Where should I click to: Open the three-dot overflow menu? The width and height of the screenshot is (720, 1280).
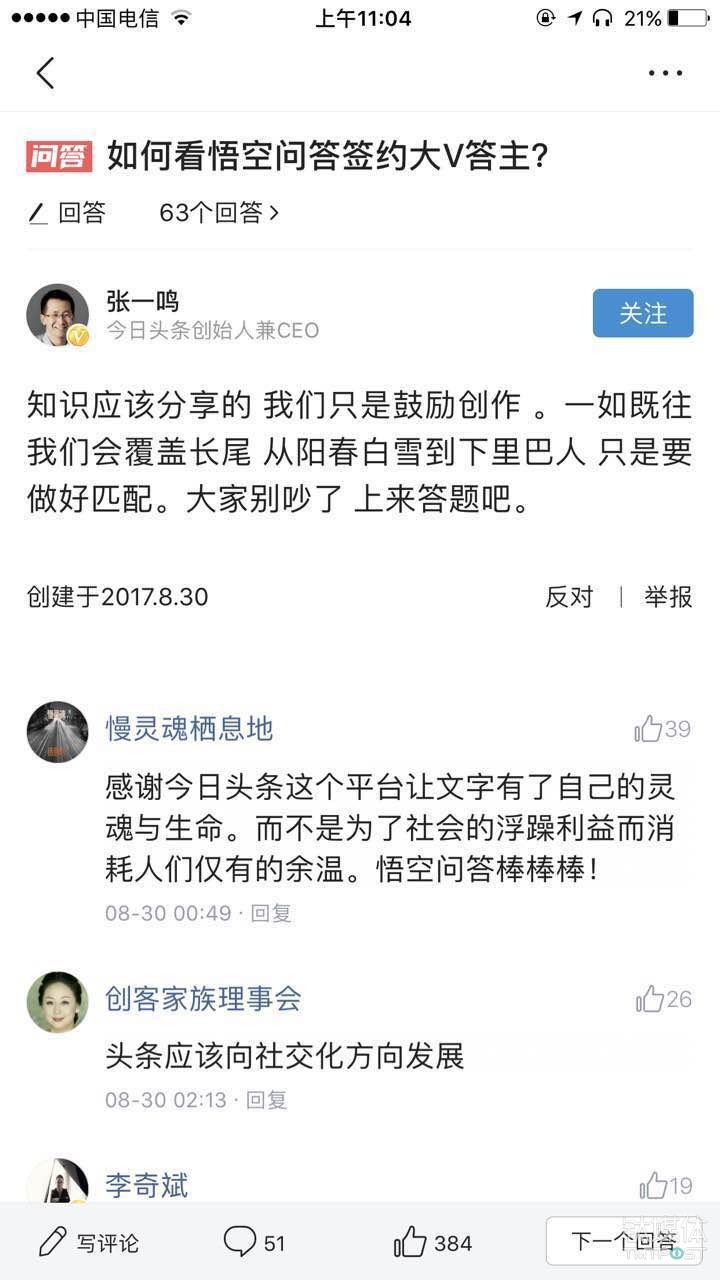click(x=665, y=73)
